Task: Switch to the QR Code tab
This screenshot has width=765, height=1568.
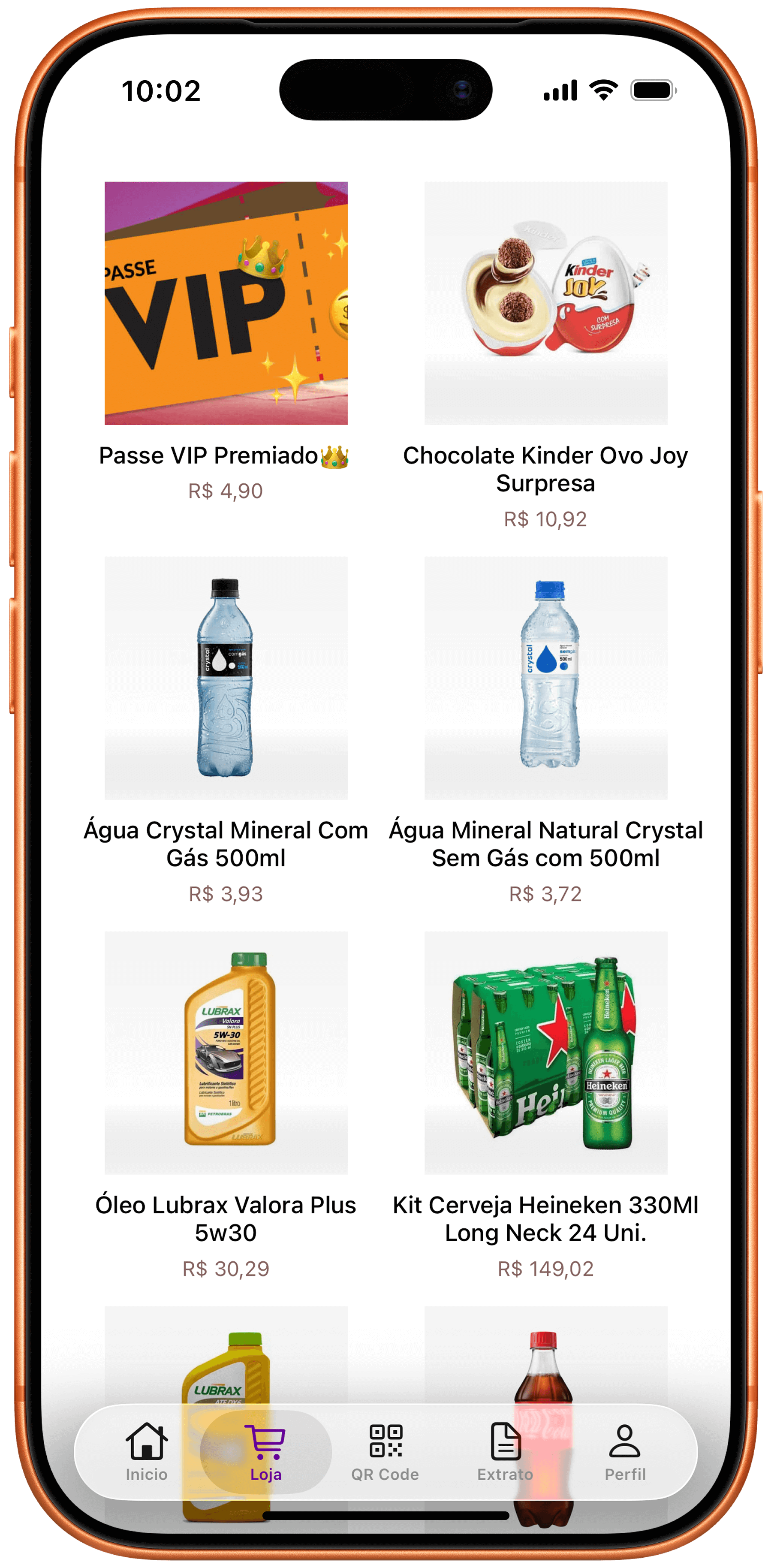Action: pos(385,1452)
